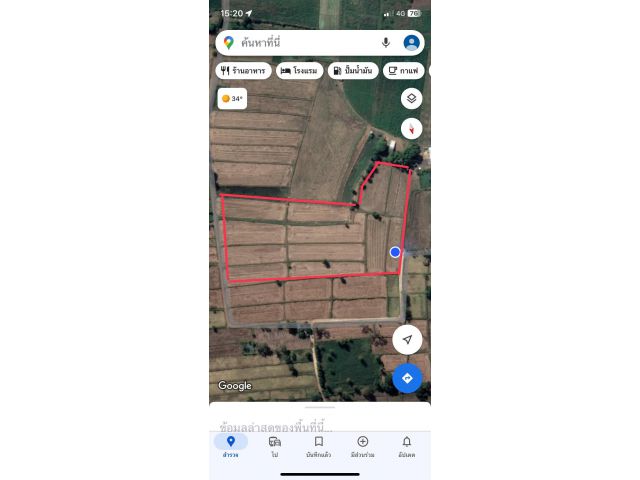Screen dimensions: 640x480
Task: Open the บันทึกแล้ว (Saved) tab
Action: 319,446
